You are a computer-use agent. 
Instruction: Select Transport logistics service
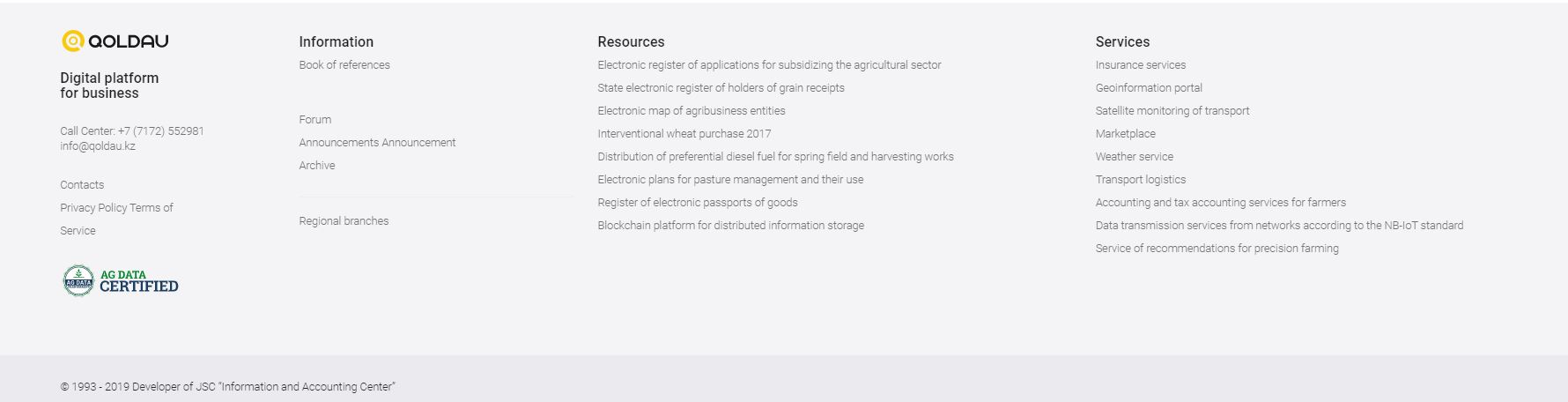(x=1140, y=180)
